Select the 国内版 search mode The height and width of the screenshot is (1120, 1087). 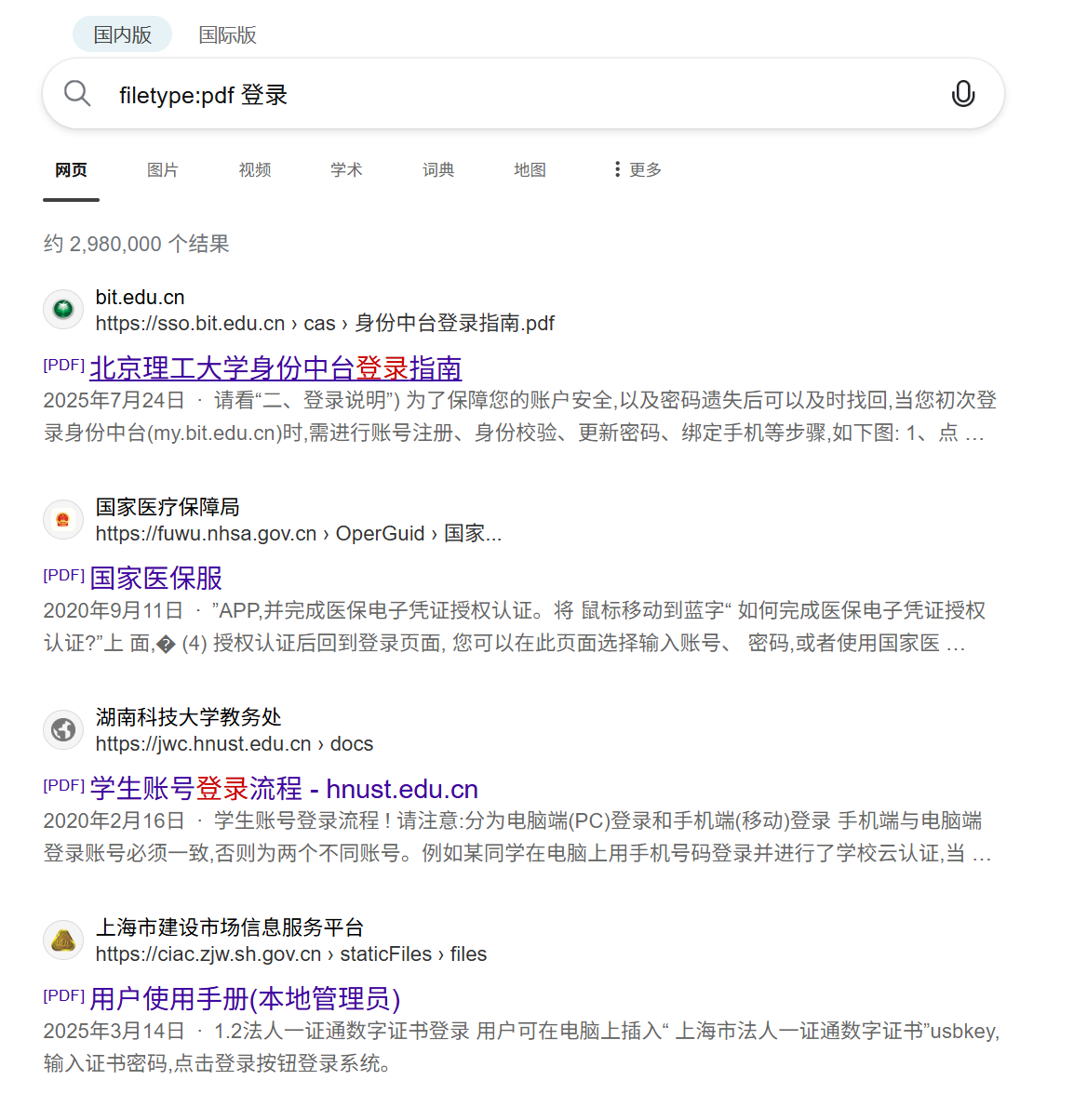pos(122,35)
